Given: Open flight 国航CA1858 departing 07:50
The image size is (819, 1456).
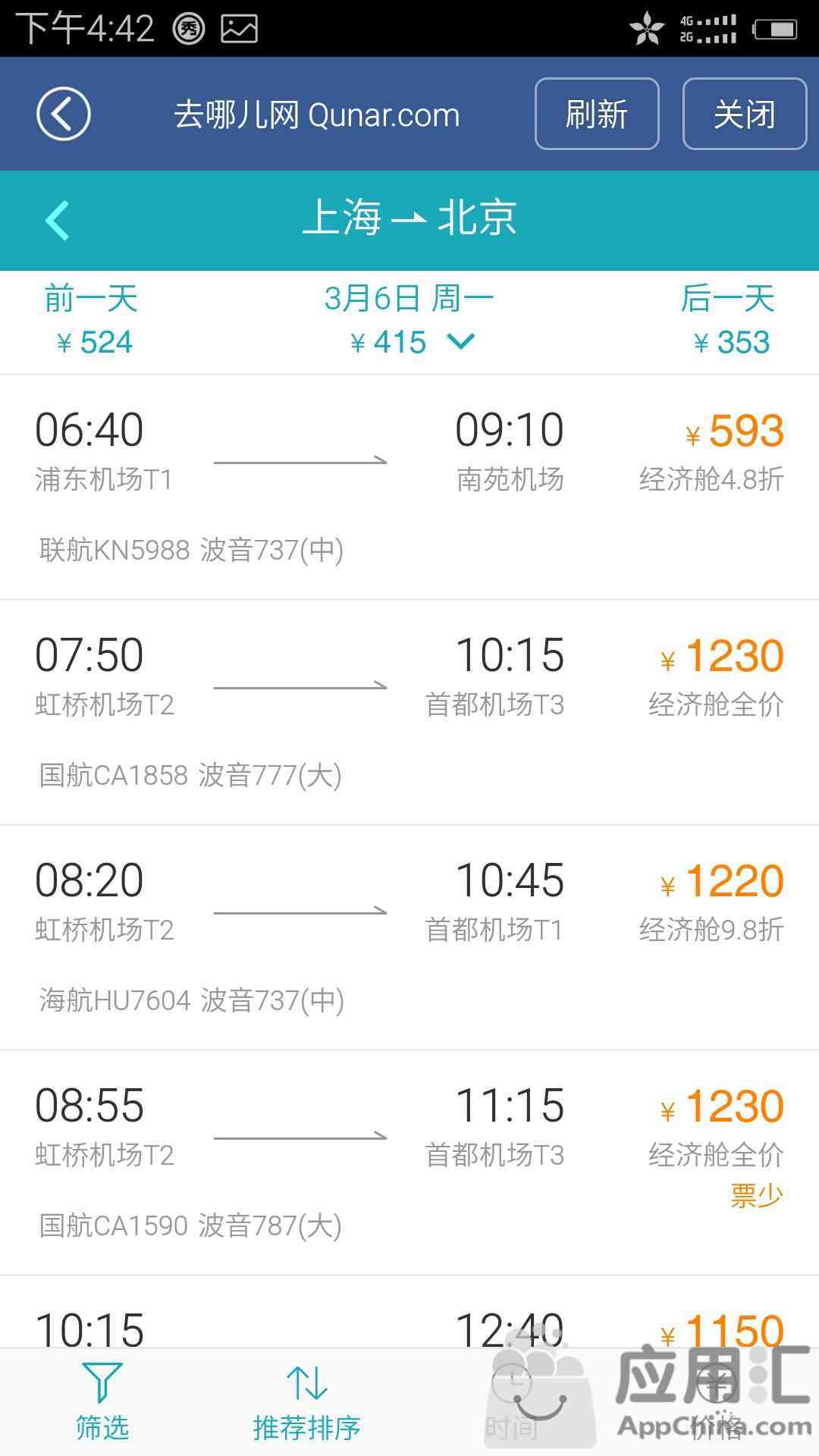Looking at the screenshot, I should (409, 712).
